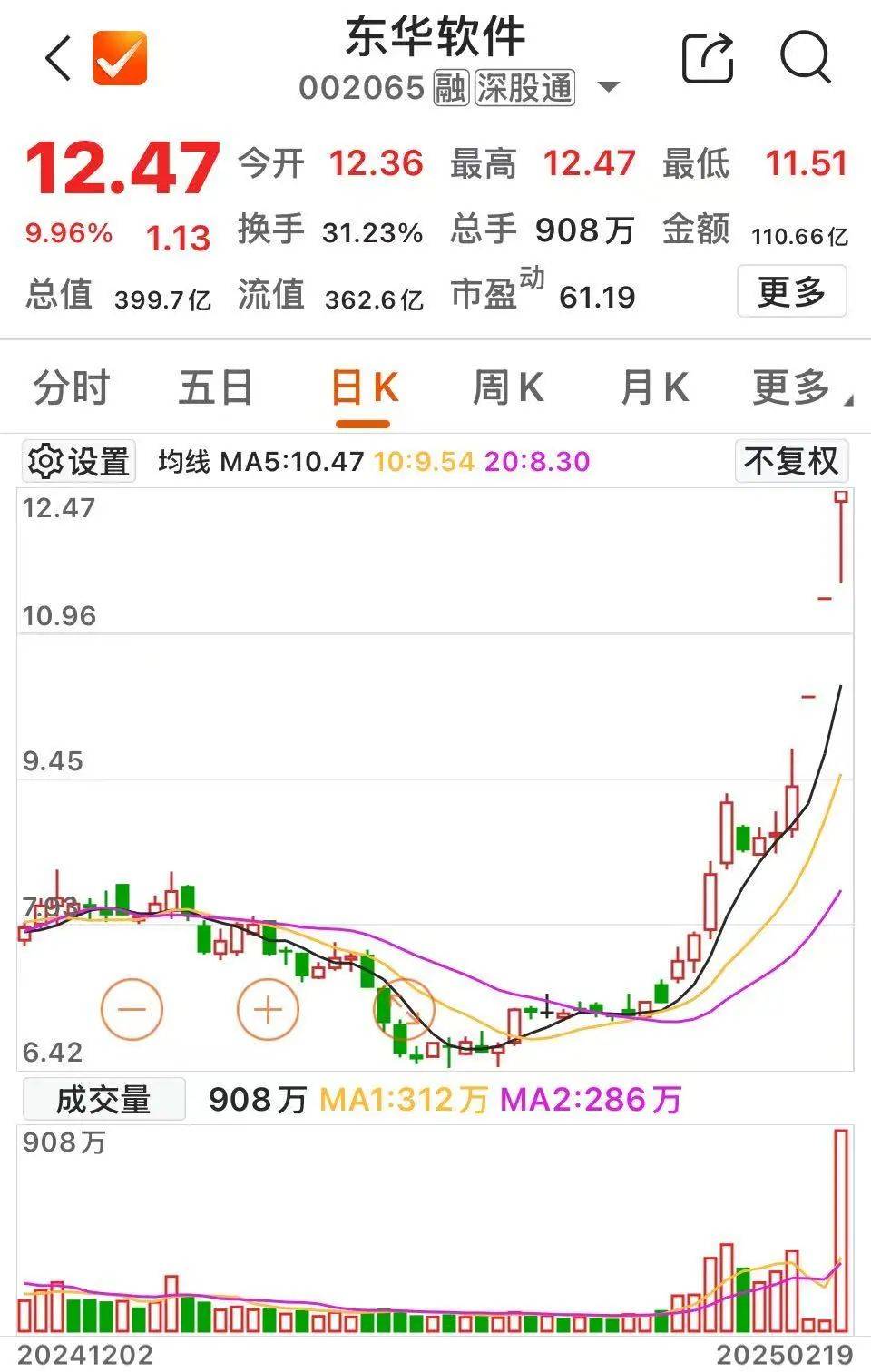Screen dimensions: 871x1372
Task: Expand 市盈动 valuation details
Action: click(x=498, y=290)
